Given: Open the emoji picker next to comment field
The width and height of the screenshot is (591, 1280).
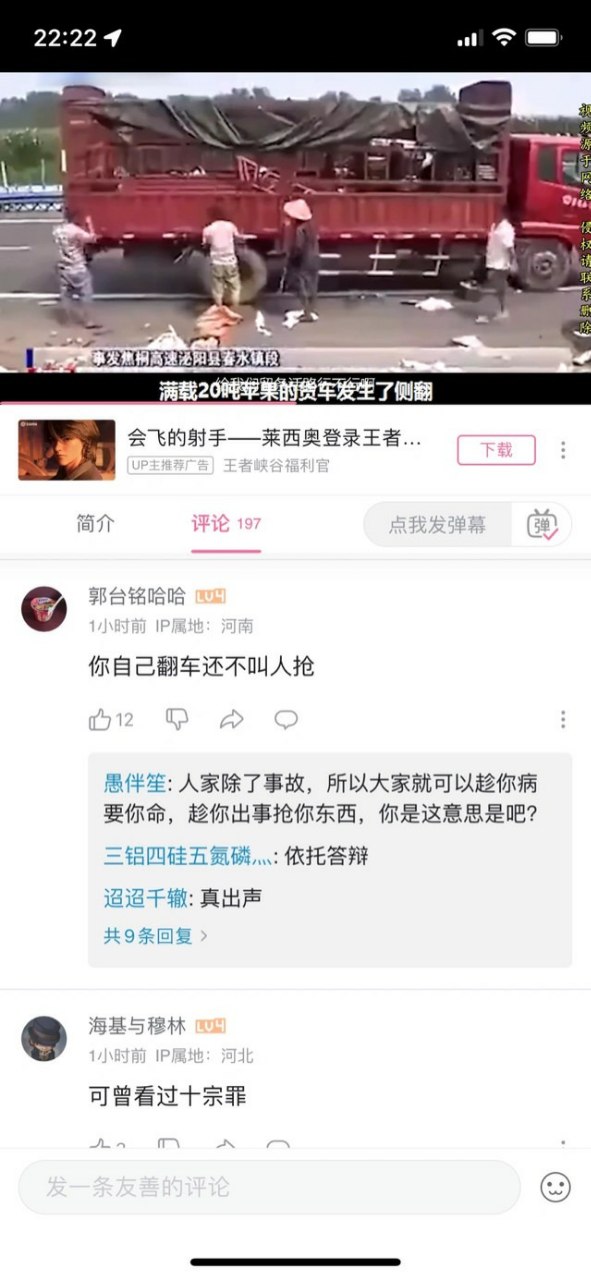Looking at the screenshot, I should click(555, 1187).
